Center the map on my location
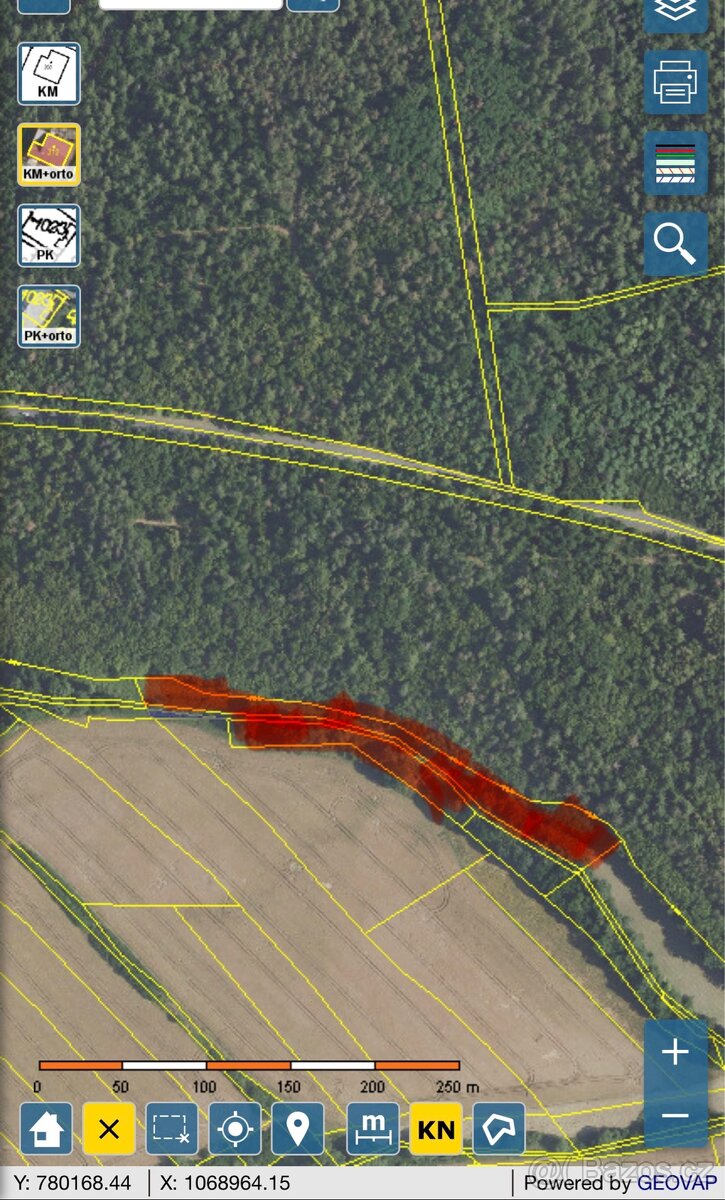Screen dimensions: 725x1200 (235, 1129)
